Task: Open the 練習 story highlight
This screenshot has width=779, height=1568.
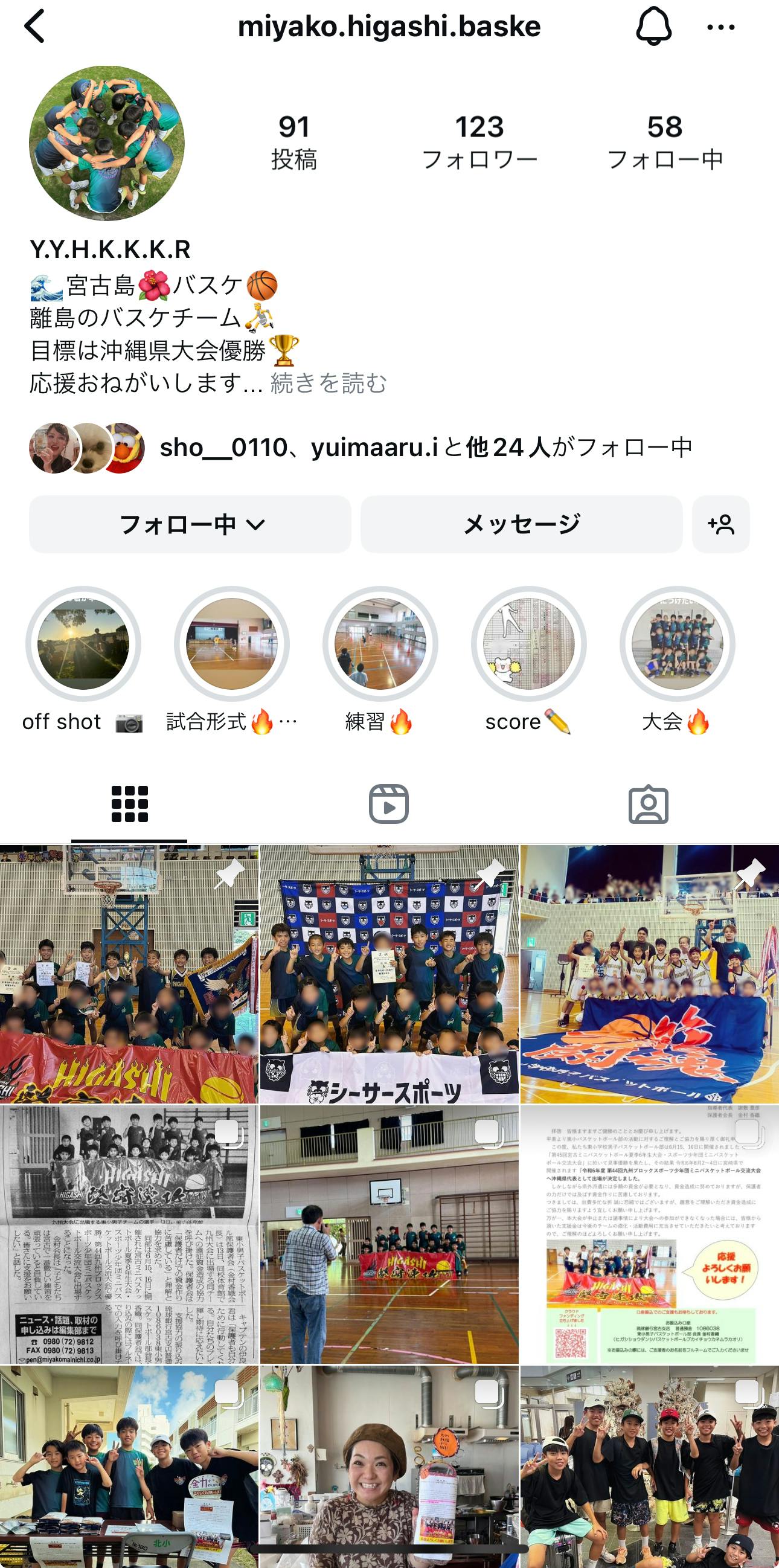Action: (380, 644)
